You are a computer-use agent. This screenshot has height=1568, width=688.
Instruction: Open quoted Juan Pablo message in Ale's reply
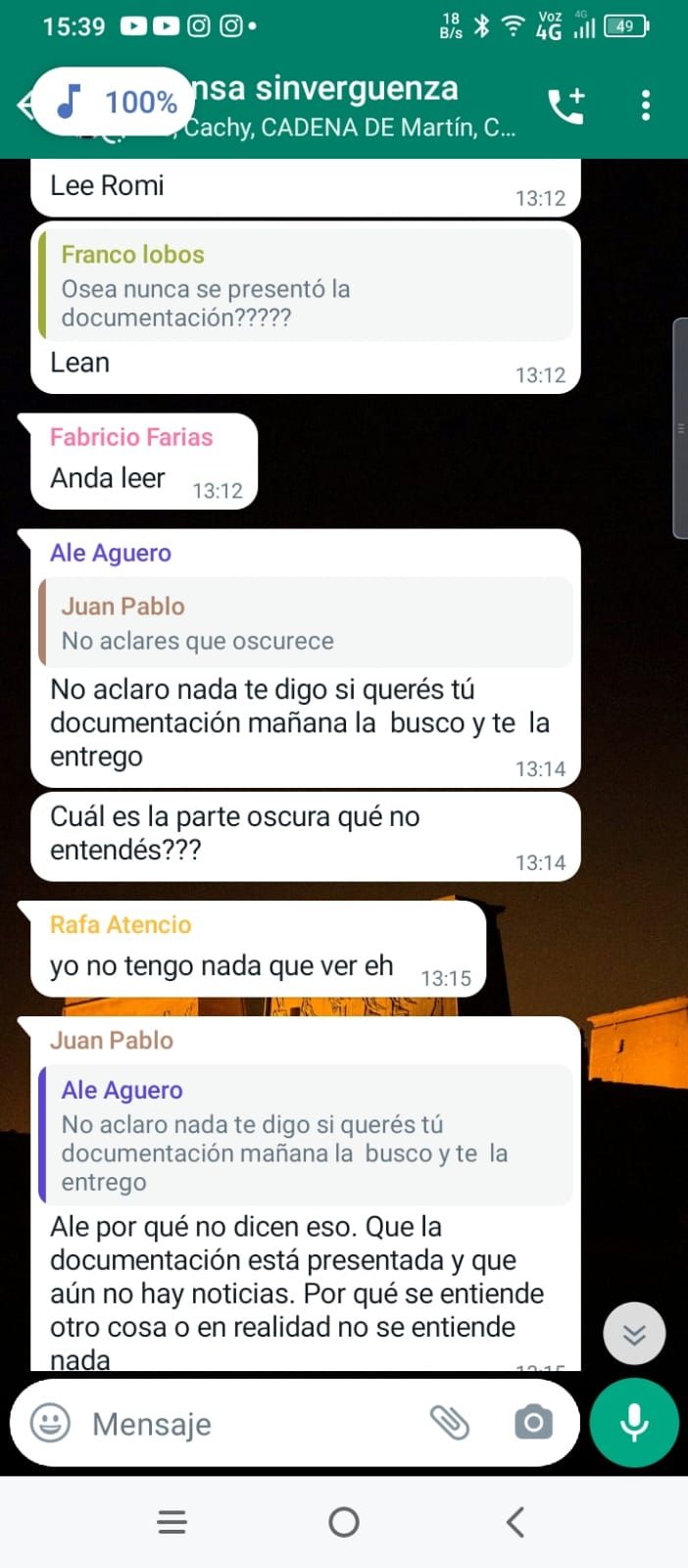(305, 623)
